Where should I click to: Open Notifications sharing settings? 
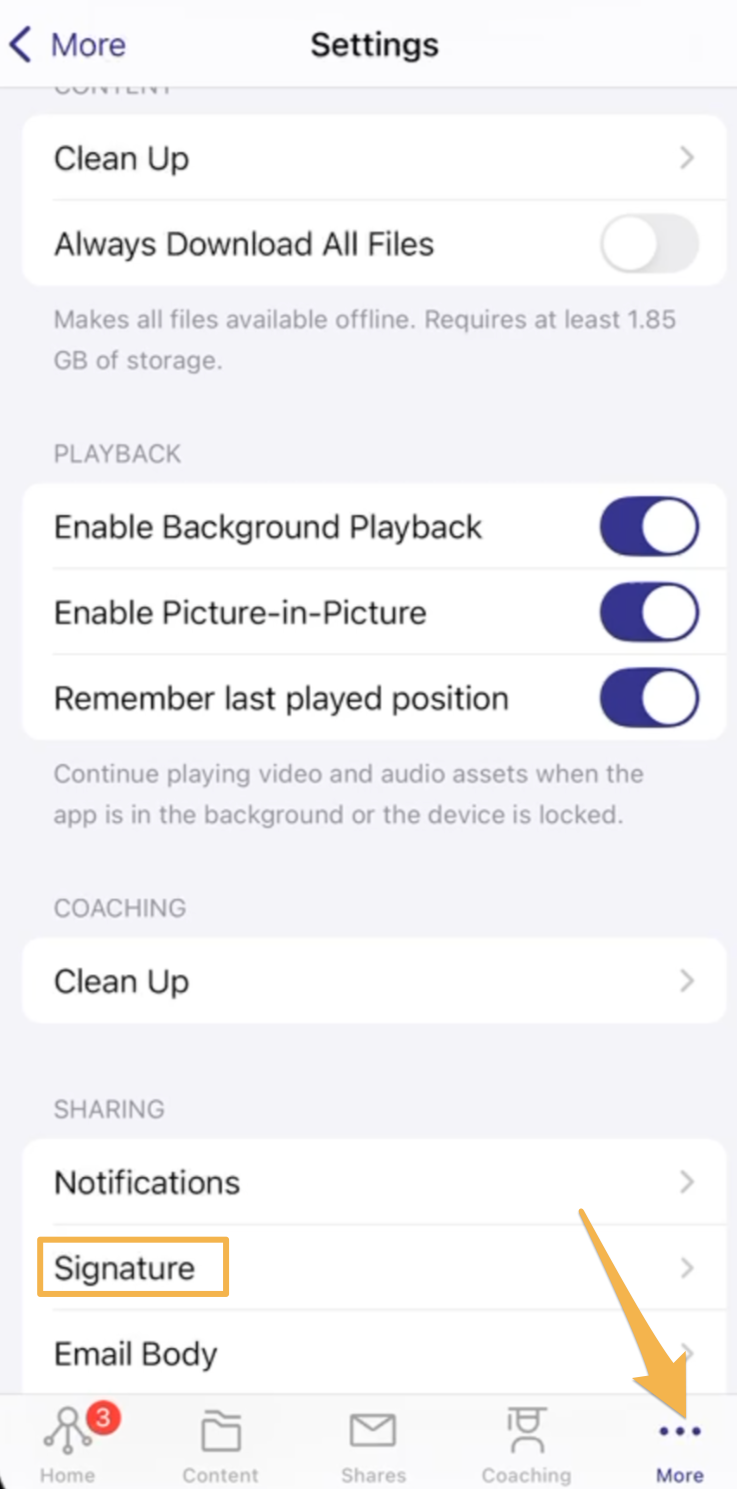tap(373, 1182)
